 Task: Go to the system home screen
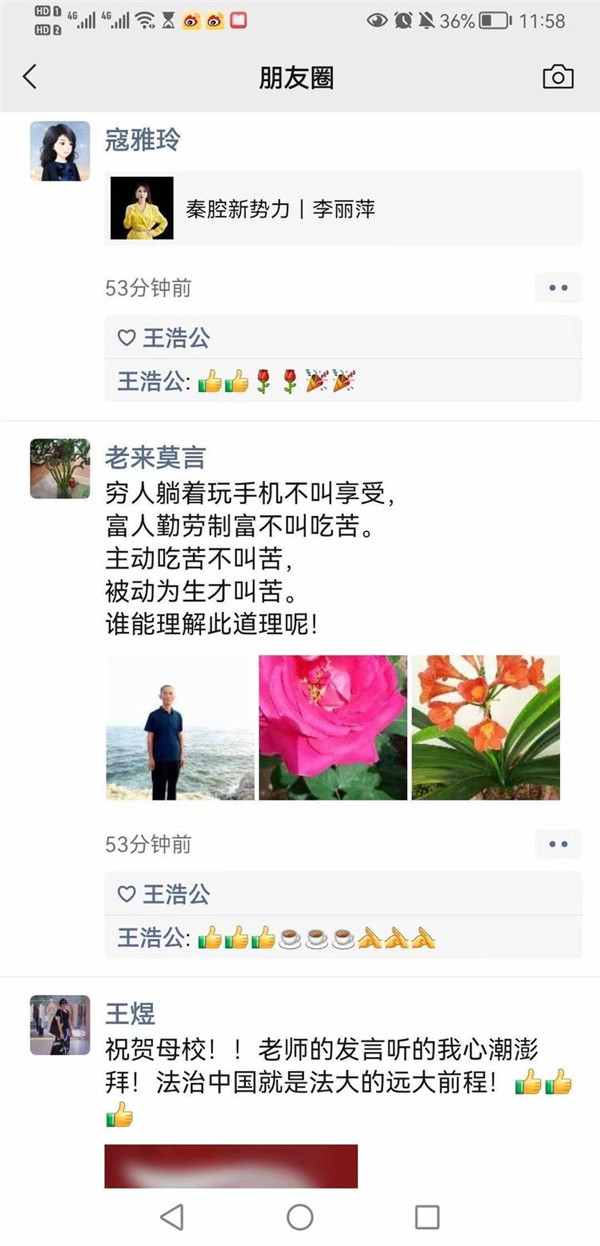coord(300,1216)
